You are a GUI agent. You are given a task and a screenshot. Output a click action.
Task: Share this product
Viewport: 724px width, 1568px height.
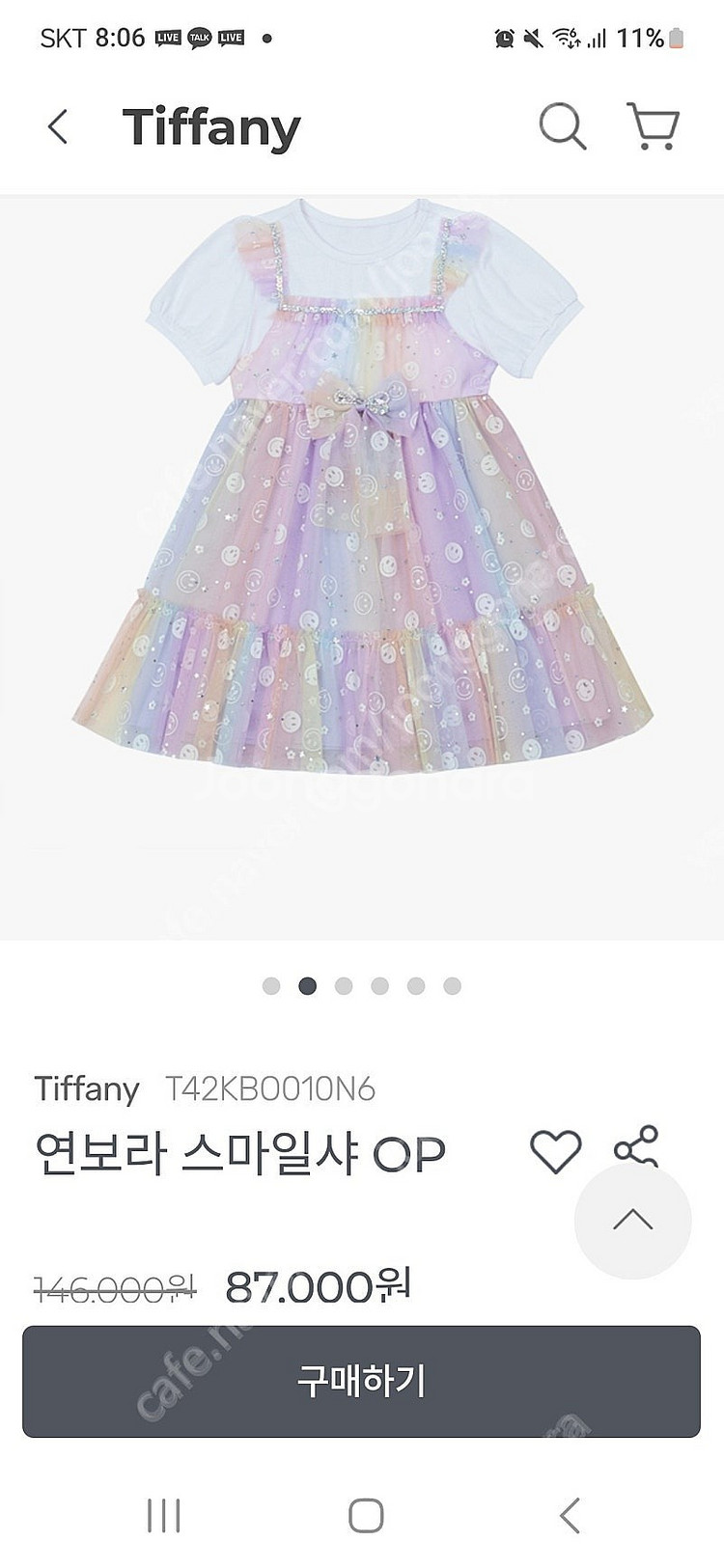(x=636, y=1146)
